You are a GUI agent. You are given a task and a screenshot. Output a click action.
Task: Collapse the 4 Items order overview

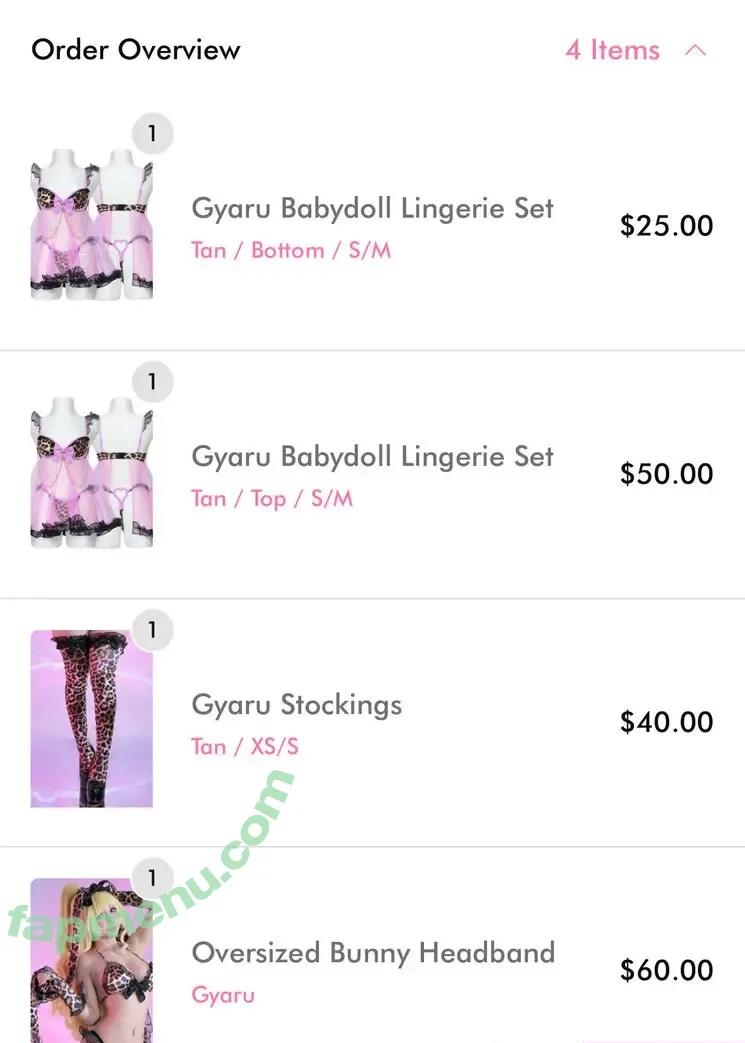(695, 51)
